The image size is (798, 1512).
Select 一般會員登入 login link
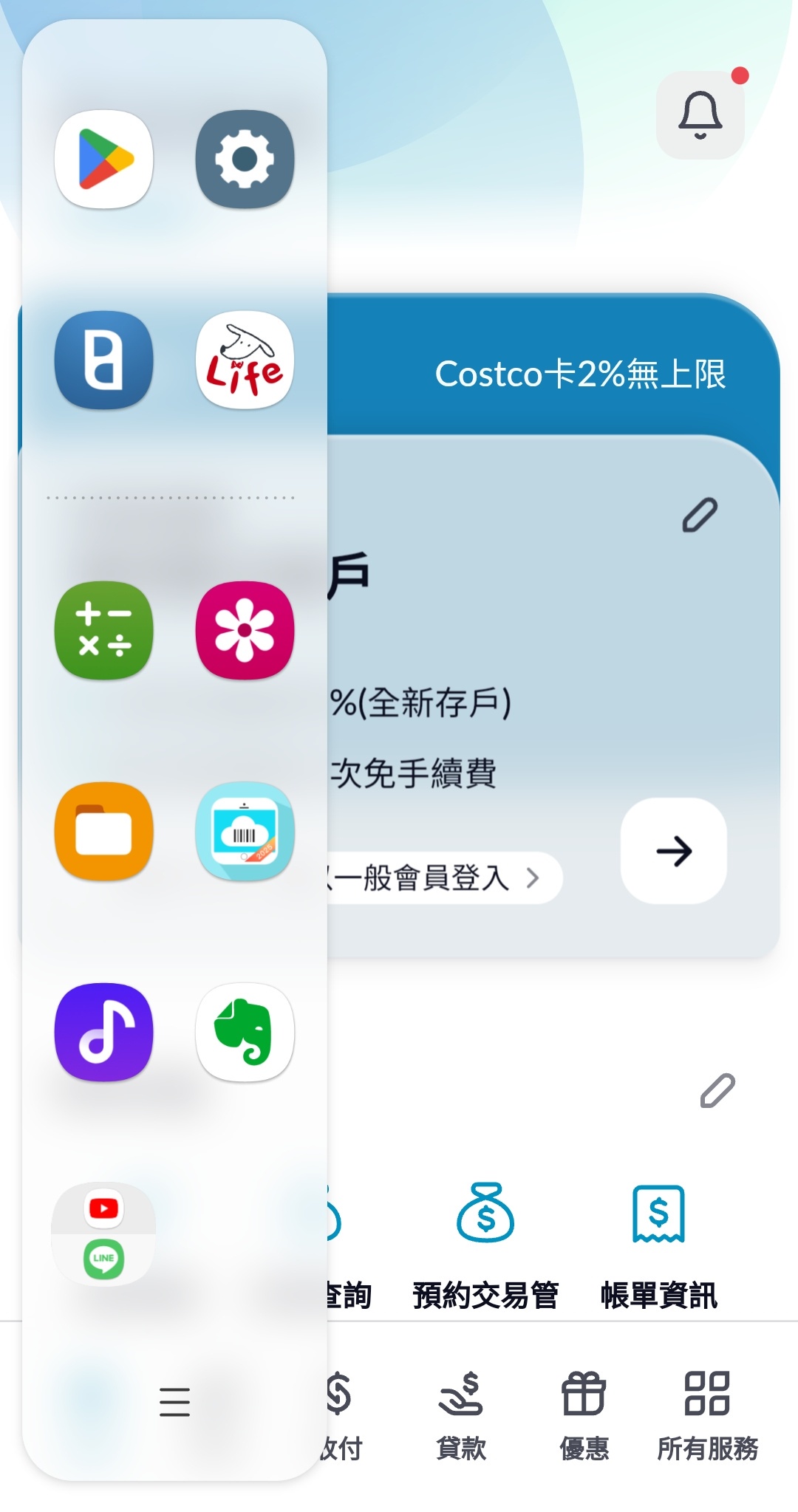point(436,878)
